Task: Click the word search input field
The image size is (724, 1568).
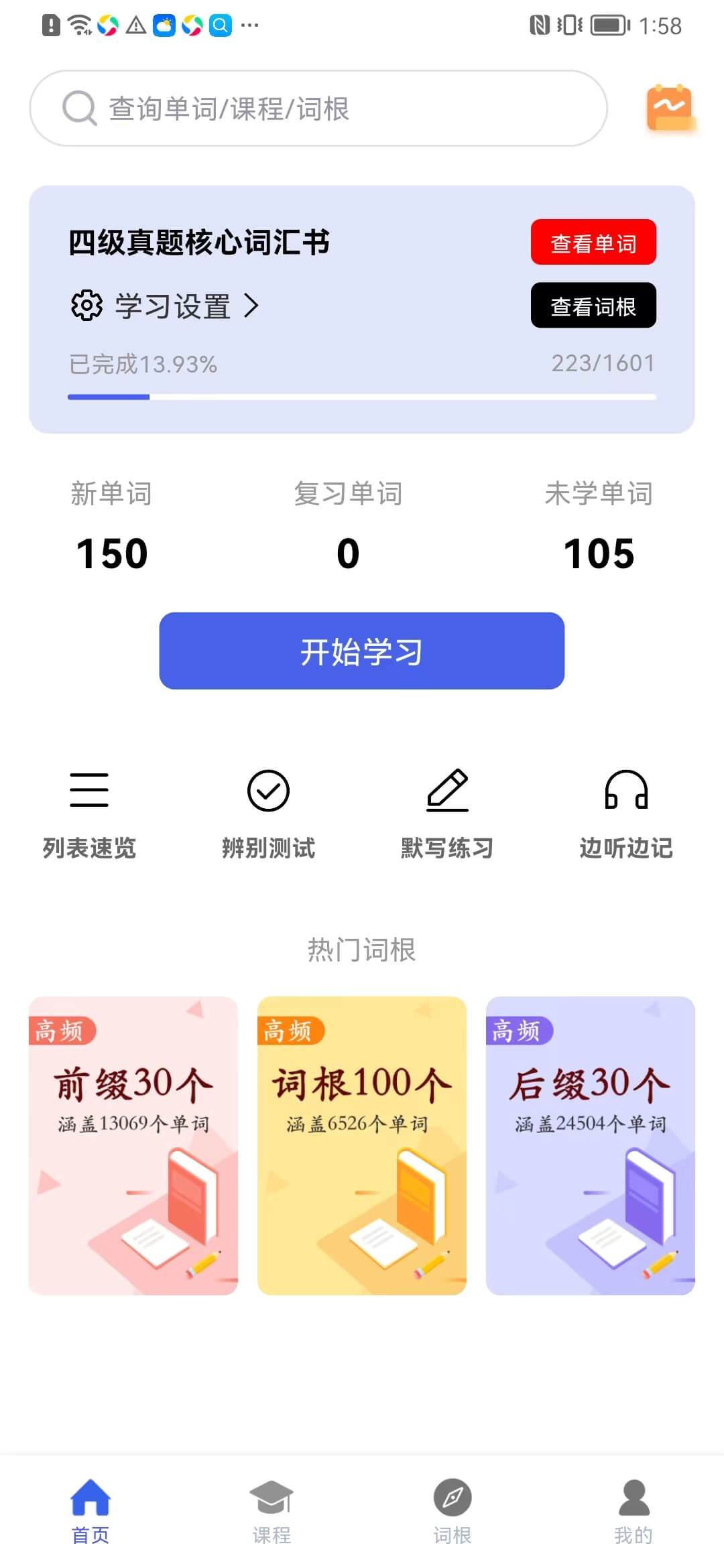Action: tap(322, 108)
